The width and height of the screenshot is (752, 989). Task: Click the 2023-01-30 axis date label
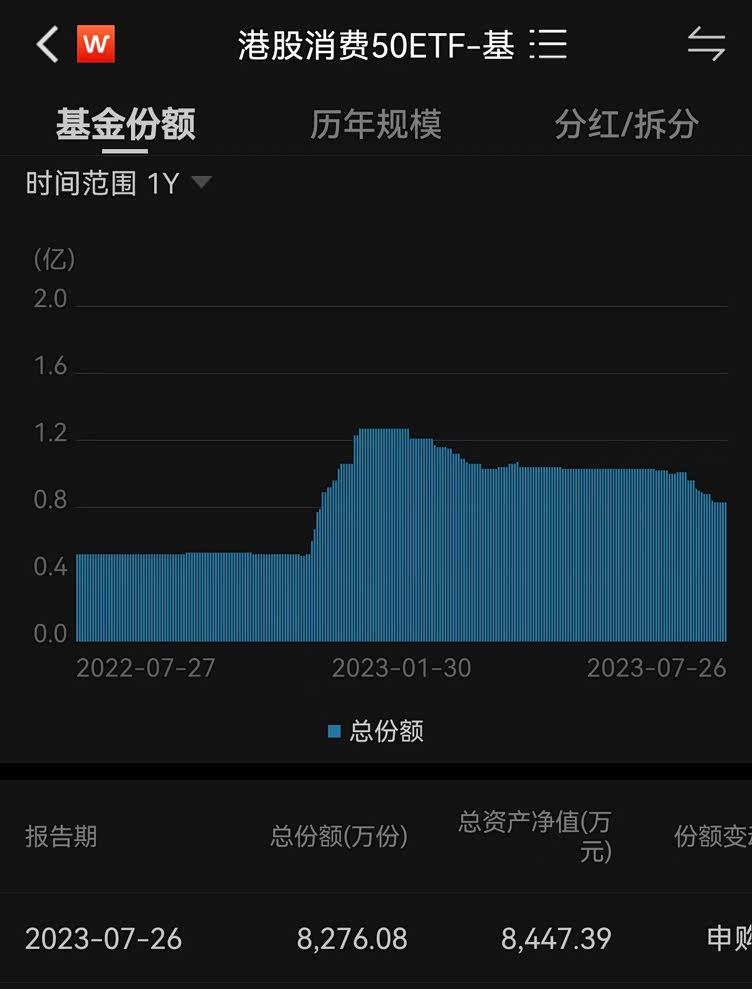coord(403,666)
